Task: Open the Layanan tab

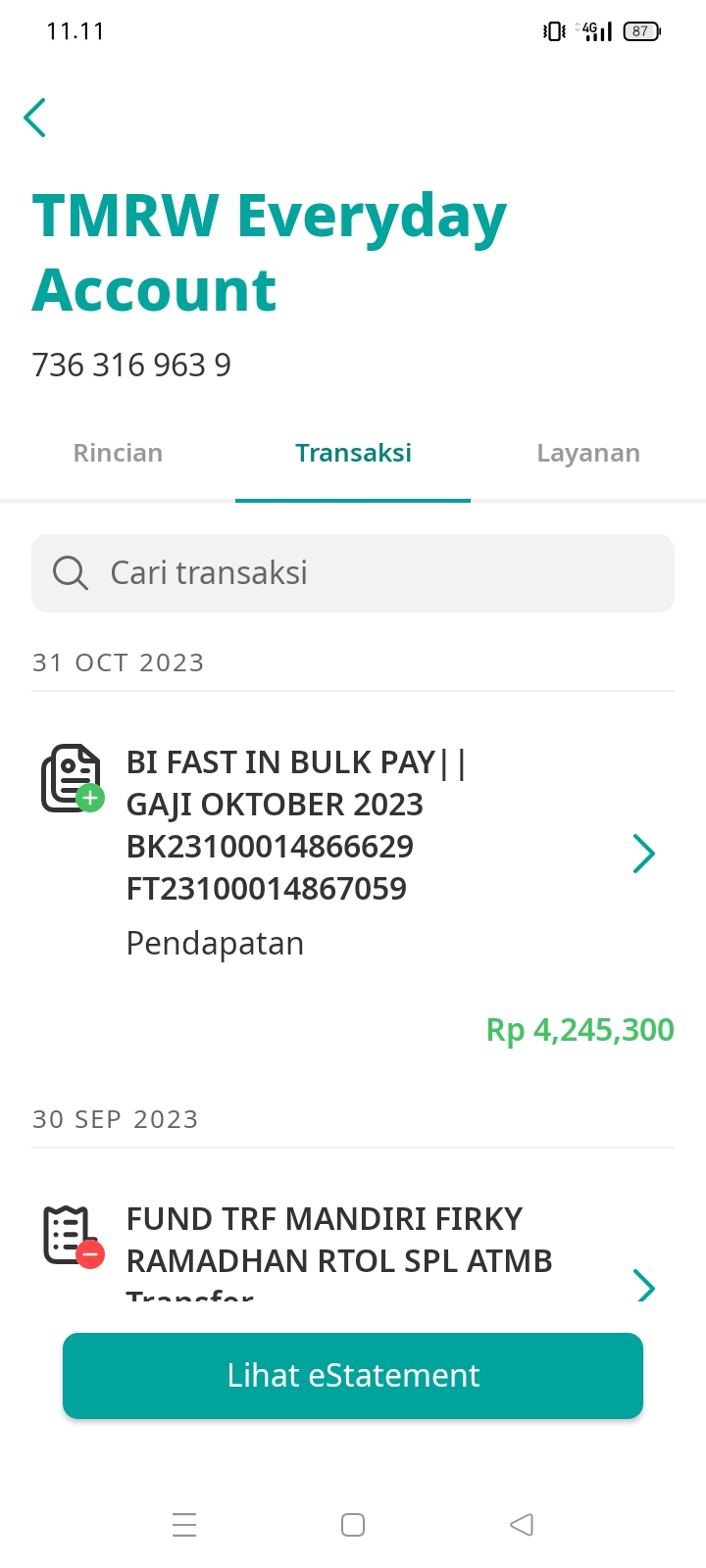Action: (x=588, y=453)
